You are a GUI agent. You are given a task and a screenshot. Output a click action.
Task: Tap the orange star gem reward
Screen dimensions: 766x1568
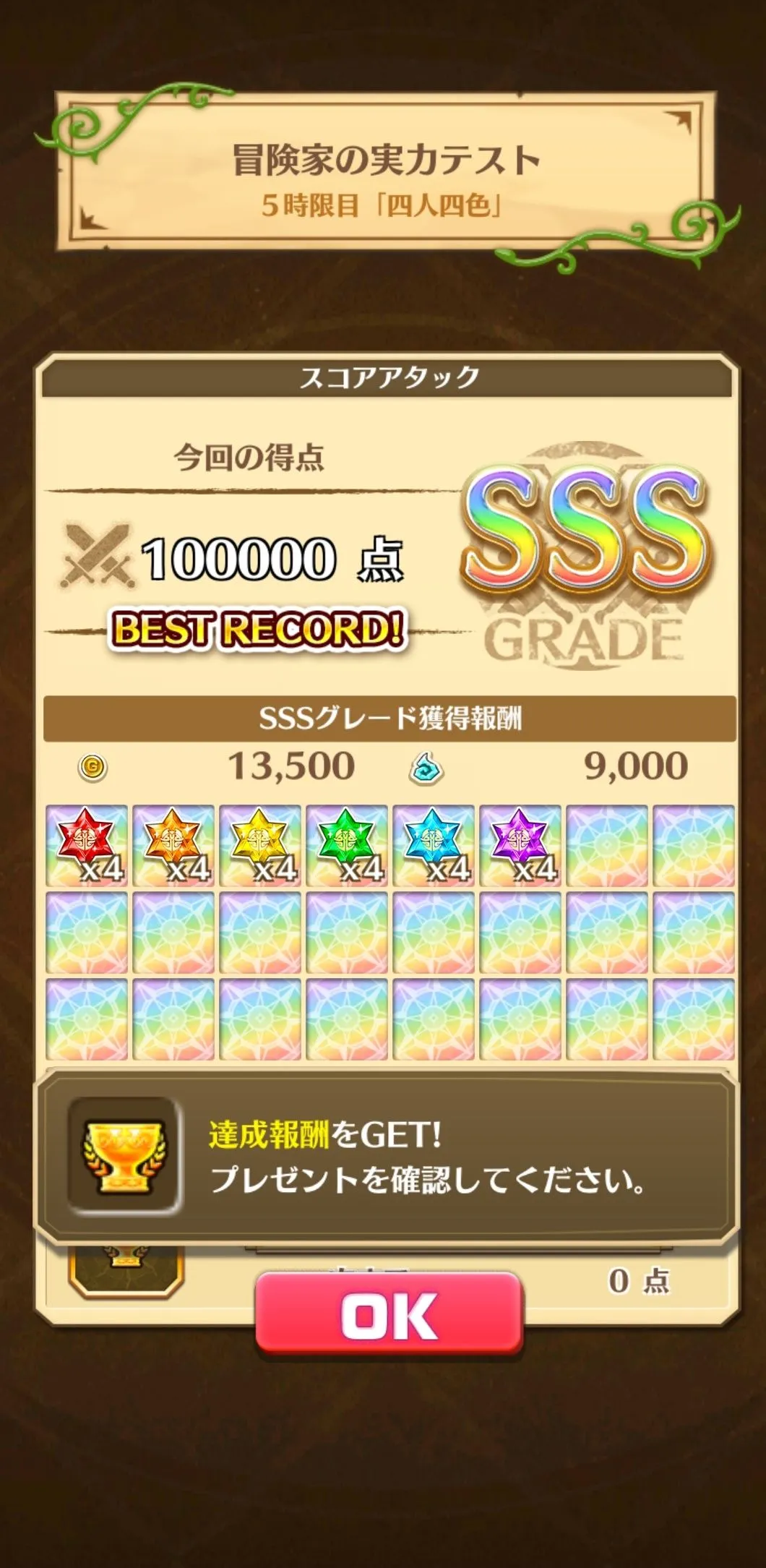click(x=173, y=845)
